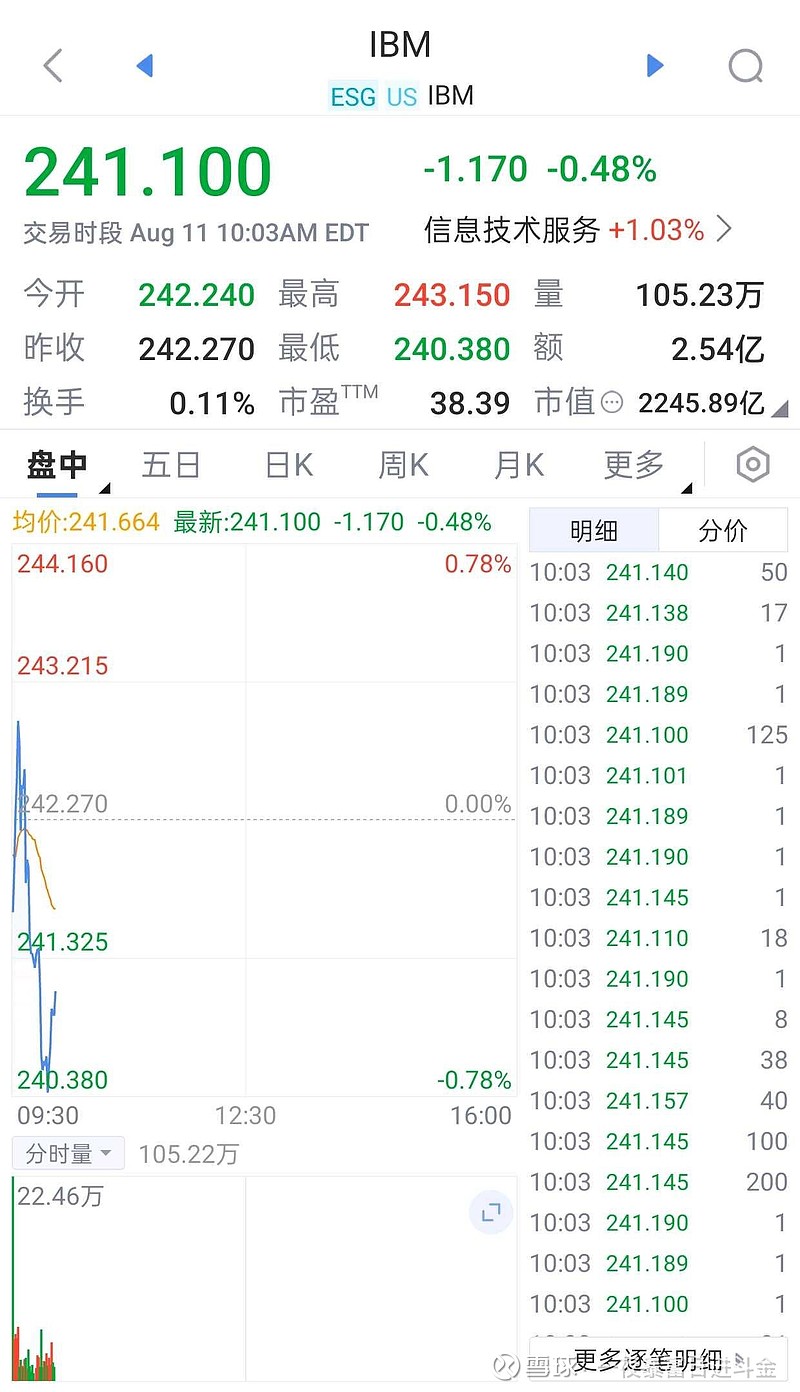Tap the 市值 info icon
Image resolution: width=800 pixels, height=1392 pixels.
click(612, 403)
